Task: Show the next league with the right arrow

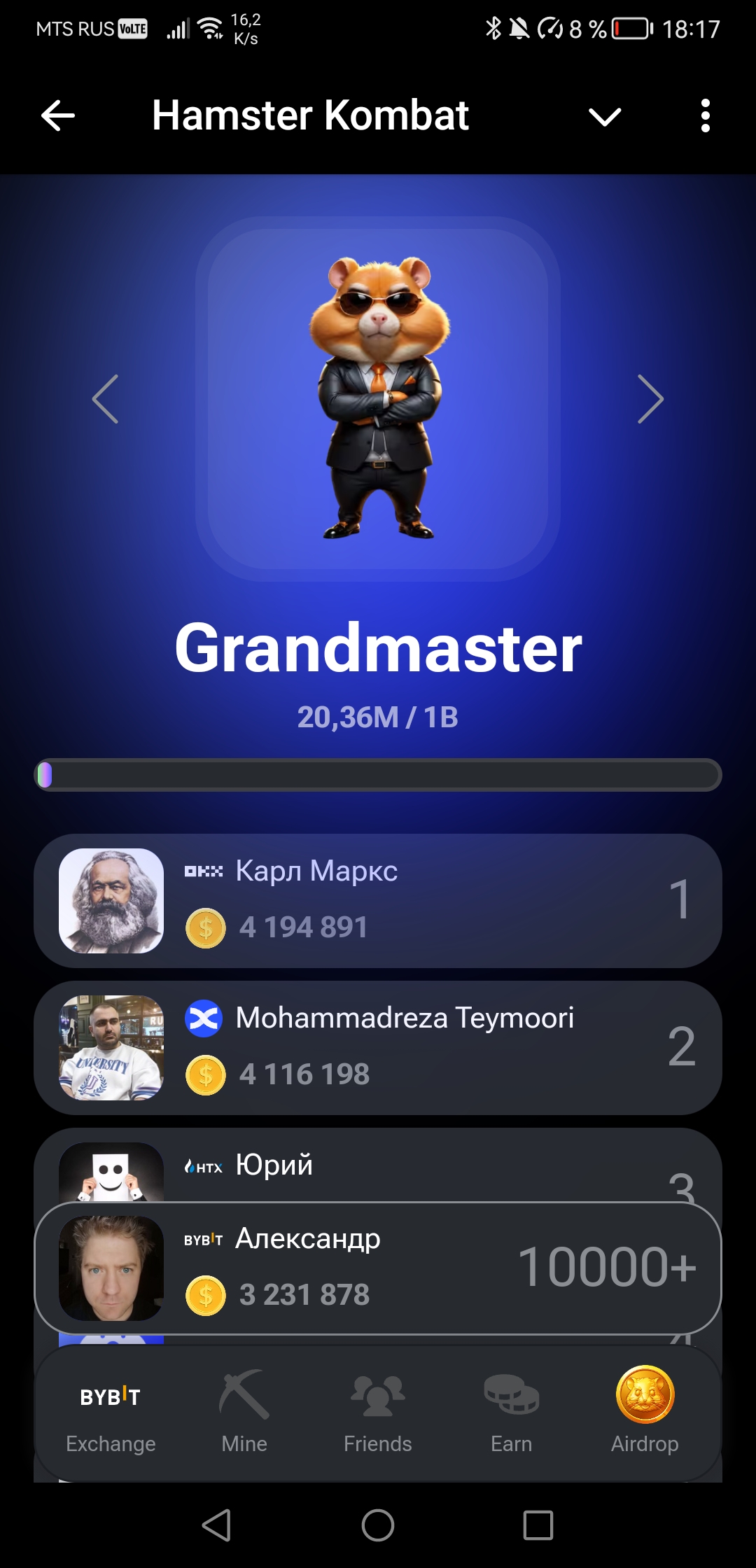Action: coord(650,399)
